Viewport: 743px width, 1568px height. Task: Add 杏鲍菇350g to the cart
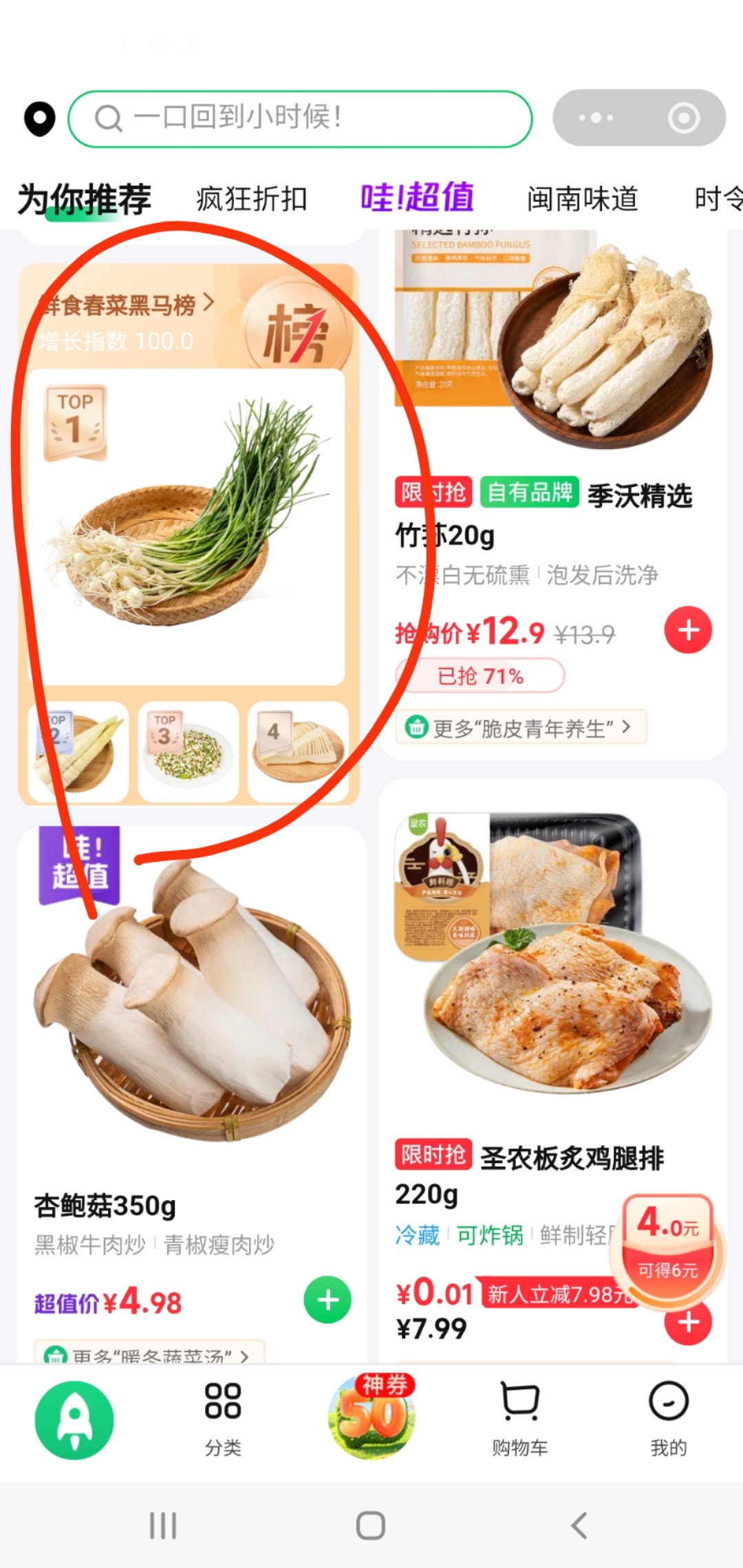327,1300
